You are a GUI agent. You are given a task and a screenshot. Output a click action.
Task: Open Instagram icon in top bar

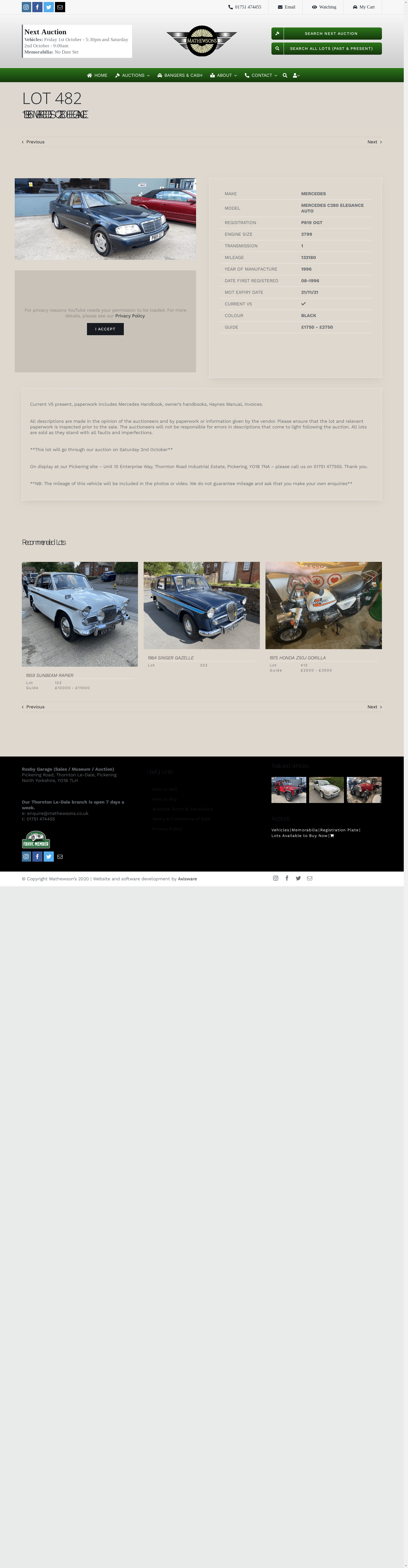pos(26,7)
